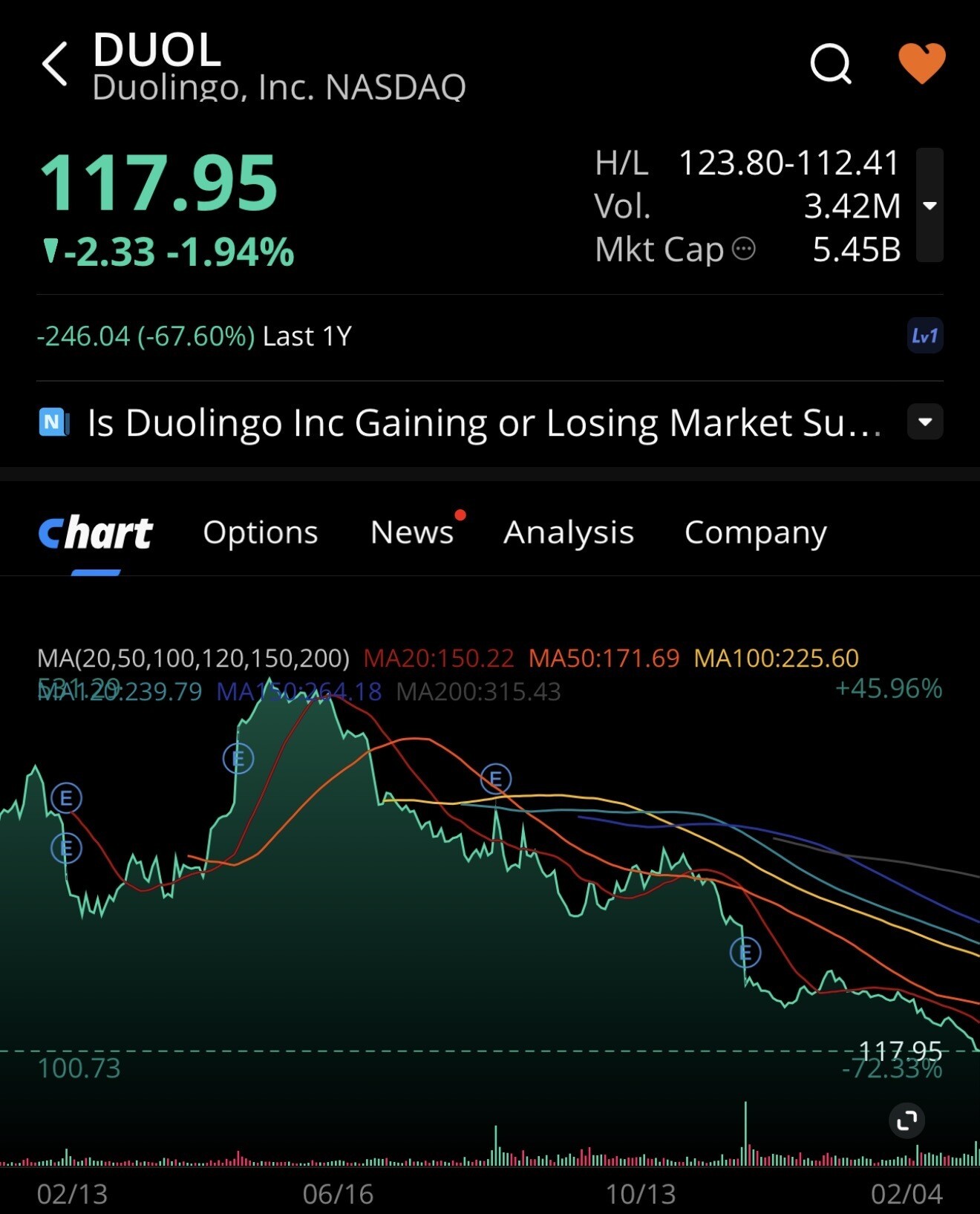Screen dimensions: 980x1214
Task: Expand the chart to full screen
Action: pyautogui.click(x=906, y=1120)
